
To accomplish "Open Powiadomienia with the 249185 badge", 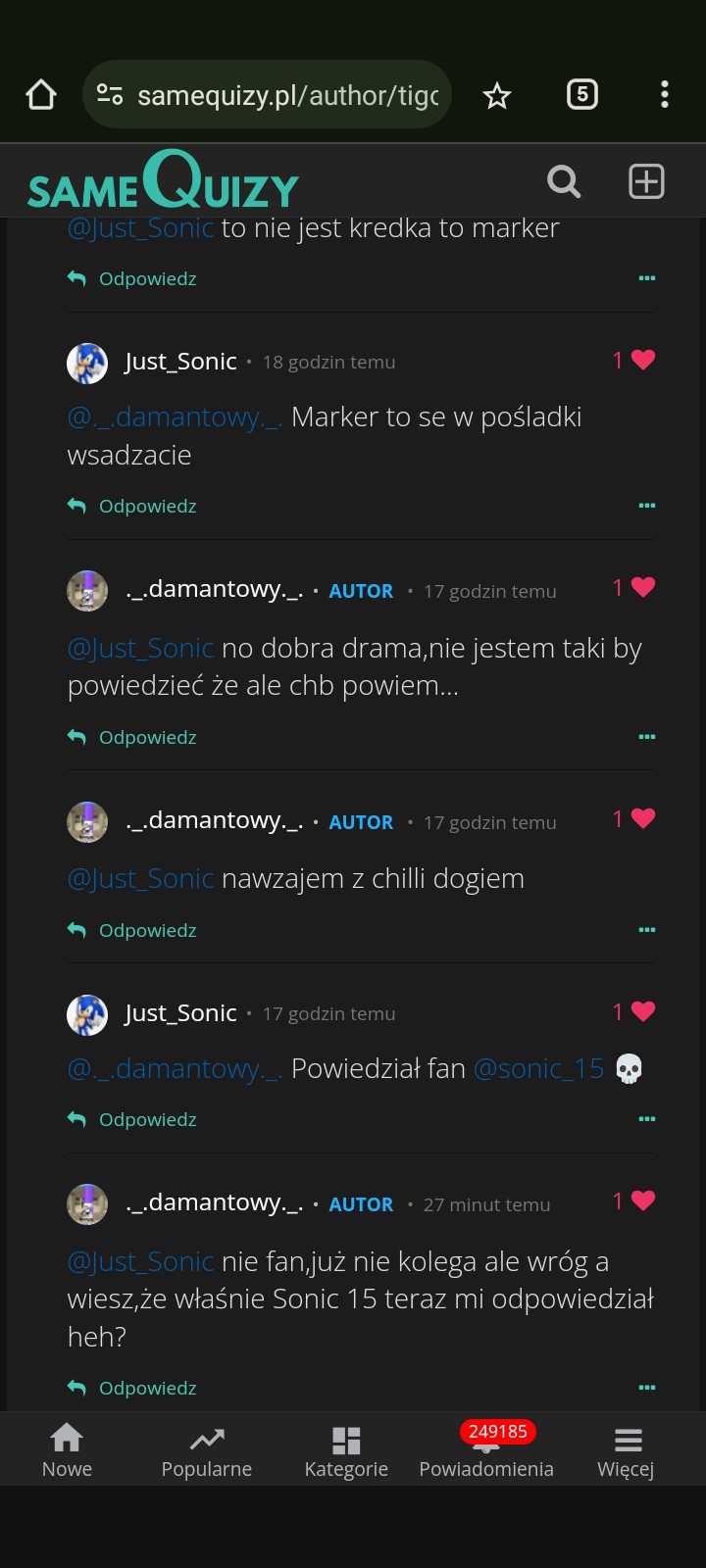I will point(486,1449).
